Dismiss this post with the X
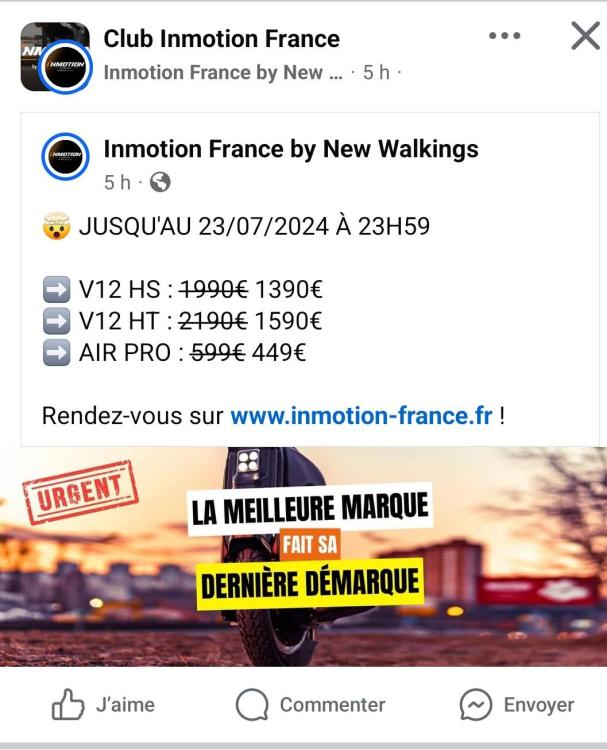Screen dimensions: 607x750 tap(585, 37)
